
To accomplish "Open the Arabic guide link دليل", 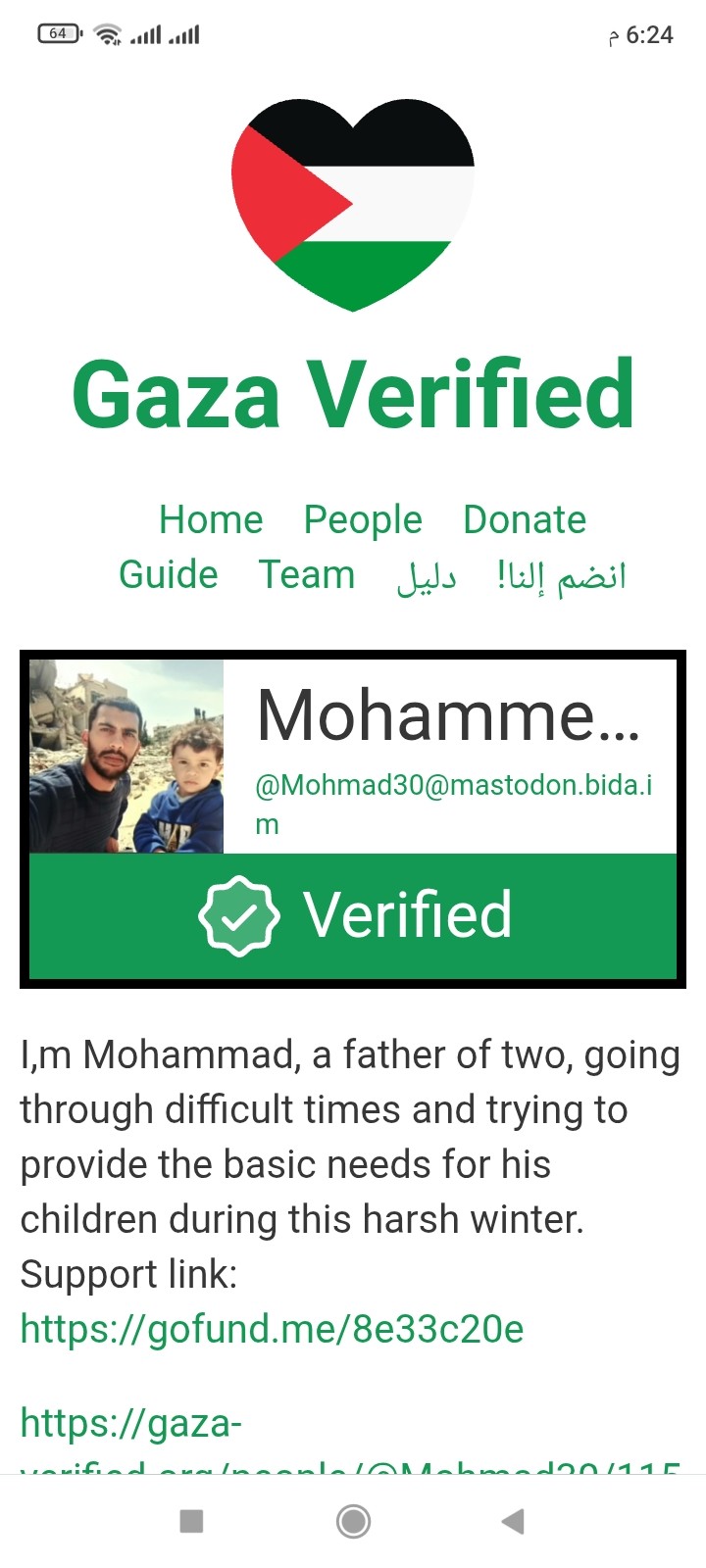I will [x=427, y=576].
